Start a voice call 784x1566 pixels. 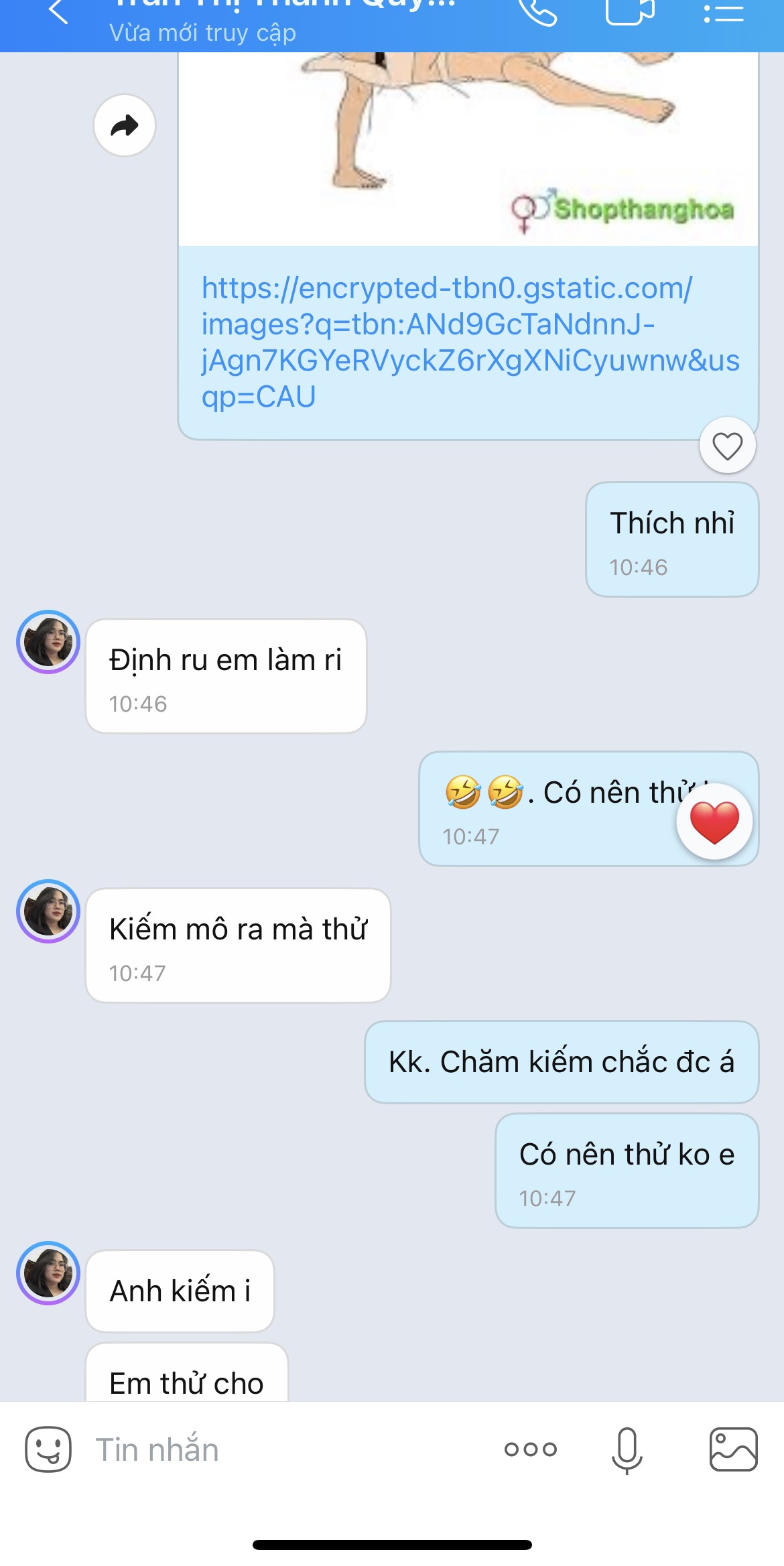[x=538, y=12]
